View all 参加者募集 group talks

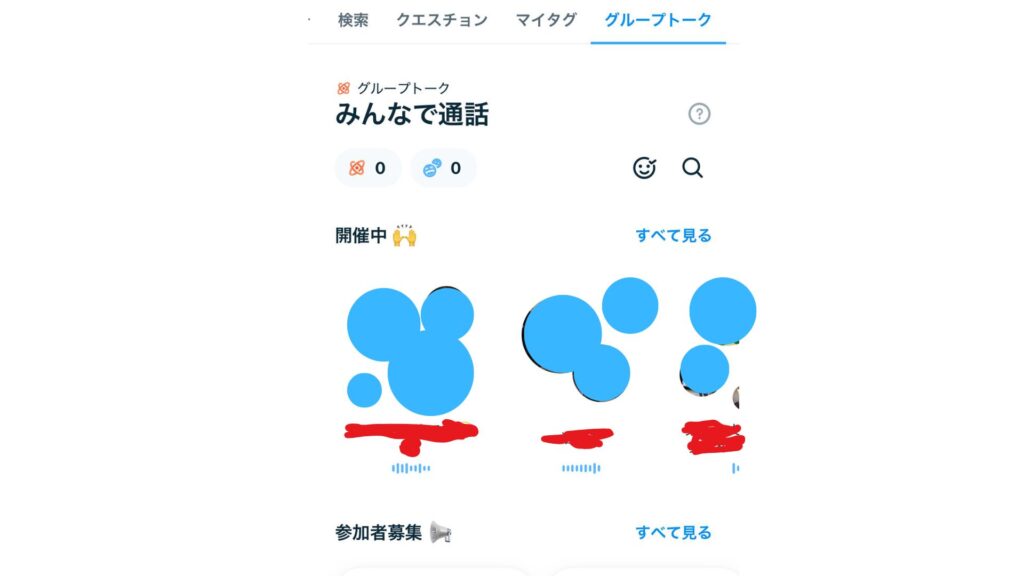[x=673, y=533]
